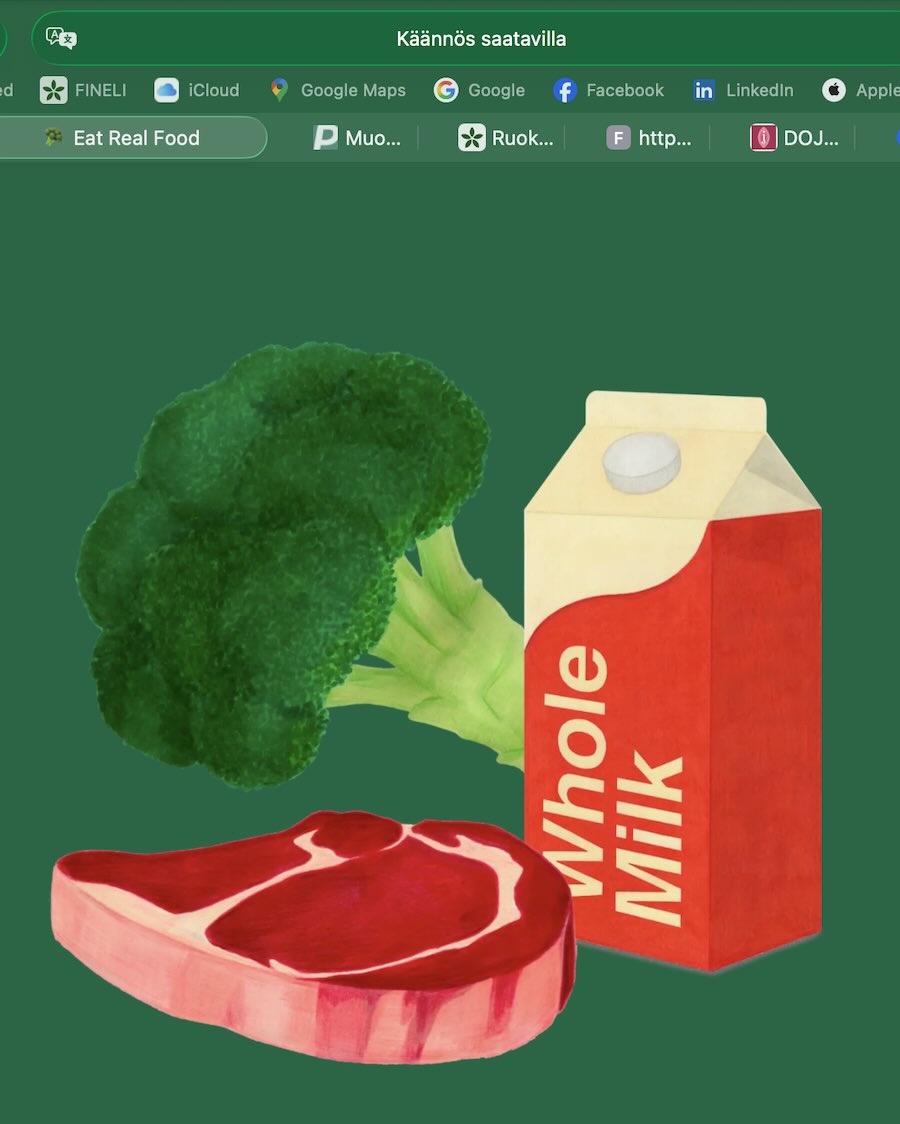Screen dimensions: 900x1124
Task: Tap the translation icon in the address bar
Action: [62, 39]
